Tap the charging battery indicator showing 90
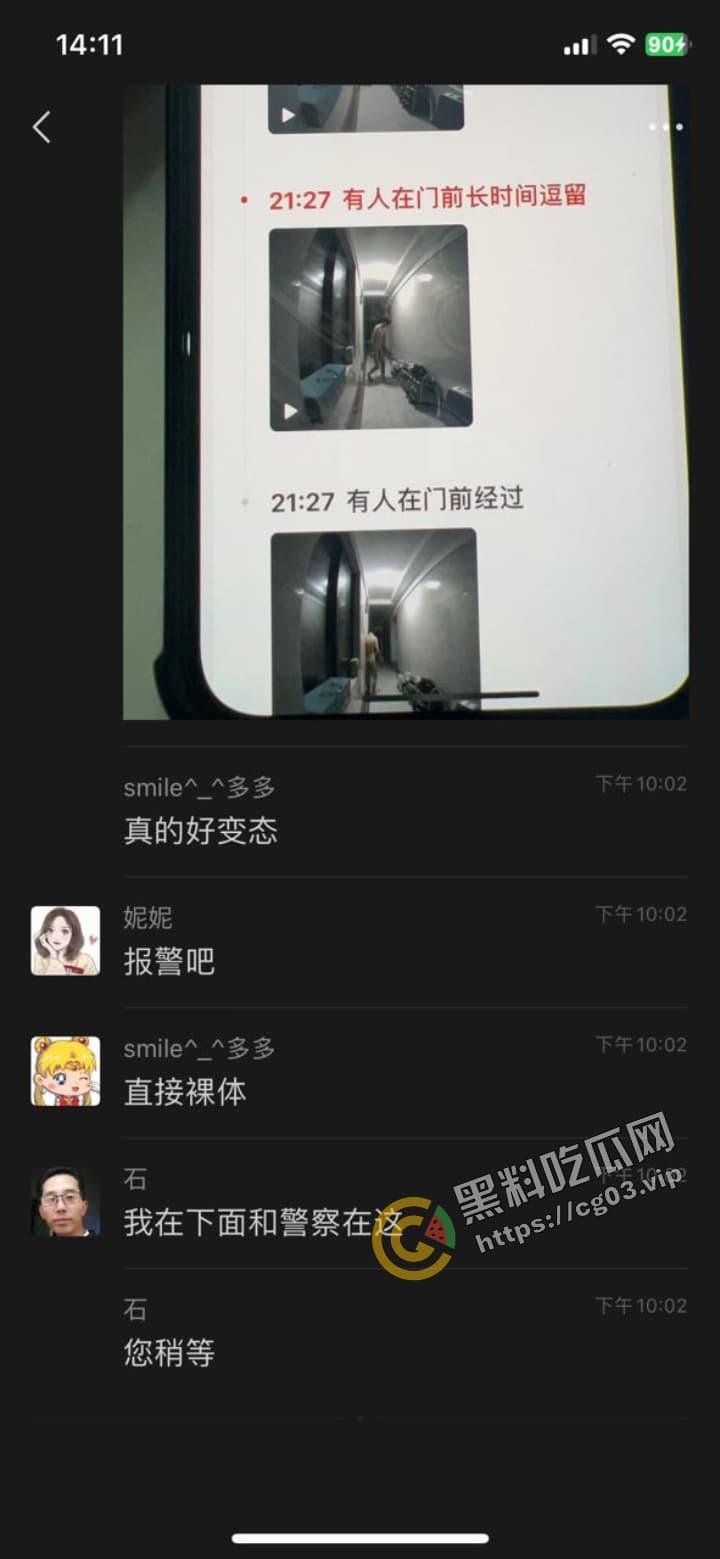Image resolution: width=720 pixels, height=1559 pixels. (x=664, y=45)
